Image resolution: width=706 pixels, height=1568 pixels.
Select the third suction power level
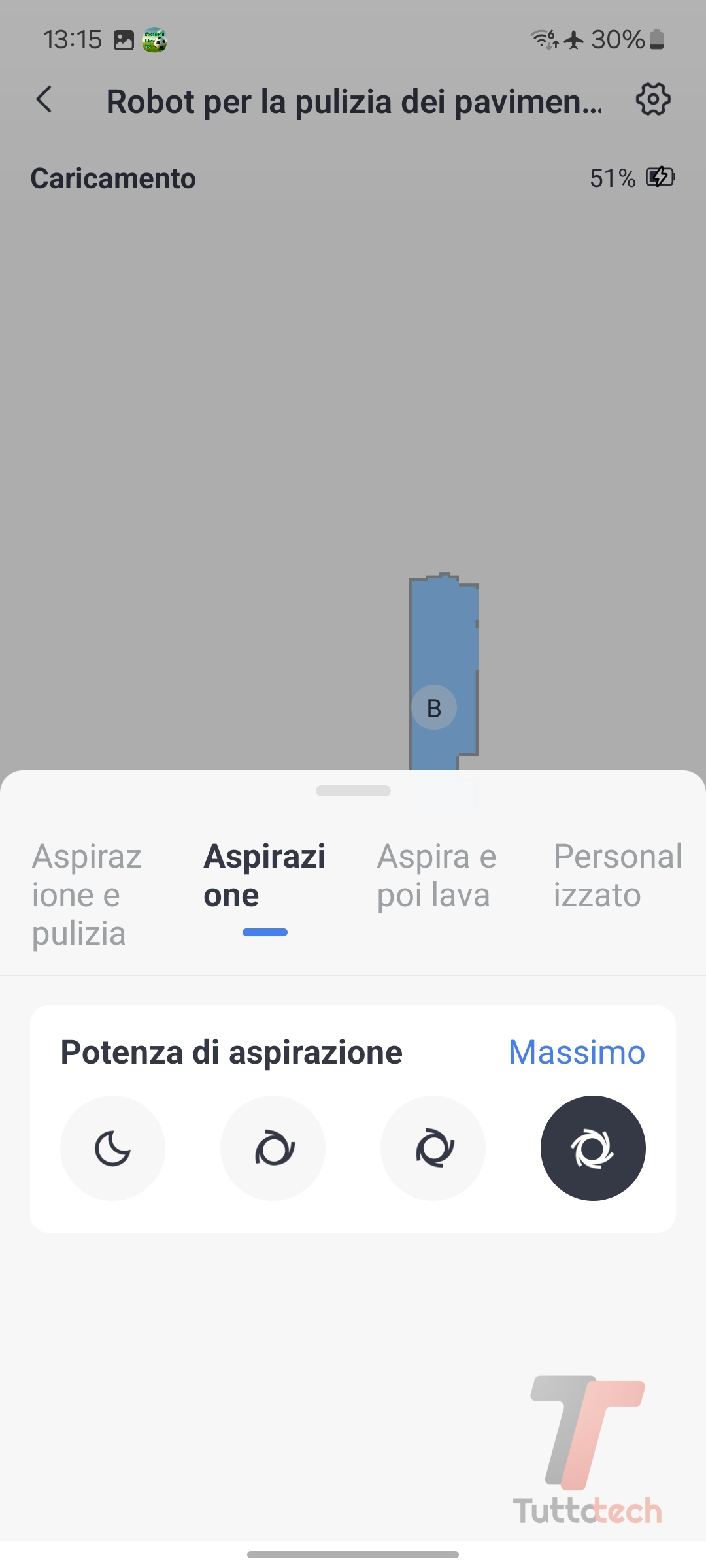[433, 1148]
